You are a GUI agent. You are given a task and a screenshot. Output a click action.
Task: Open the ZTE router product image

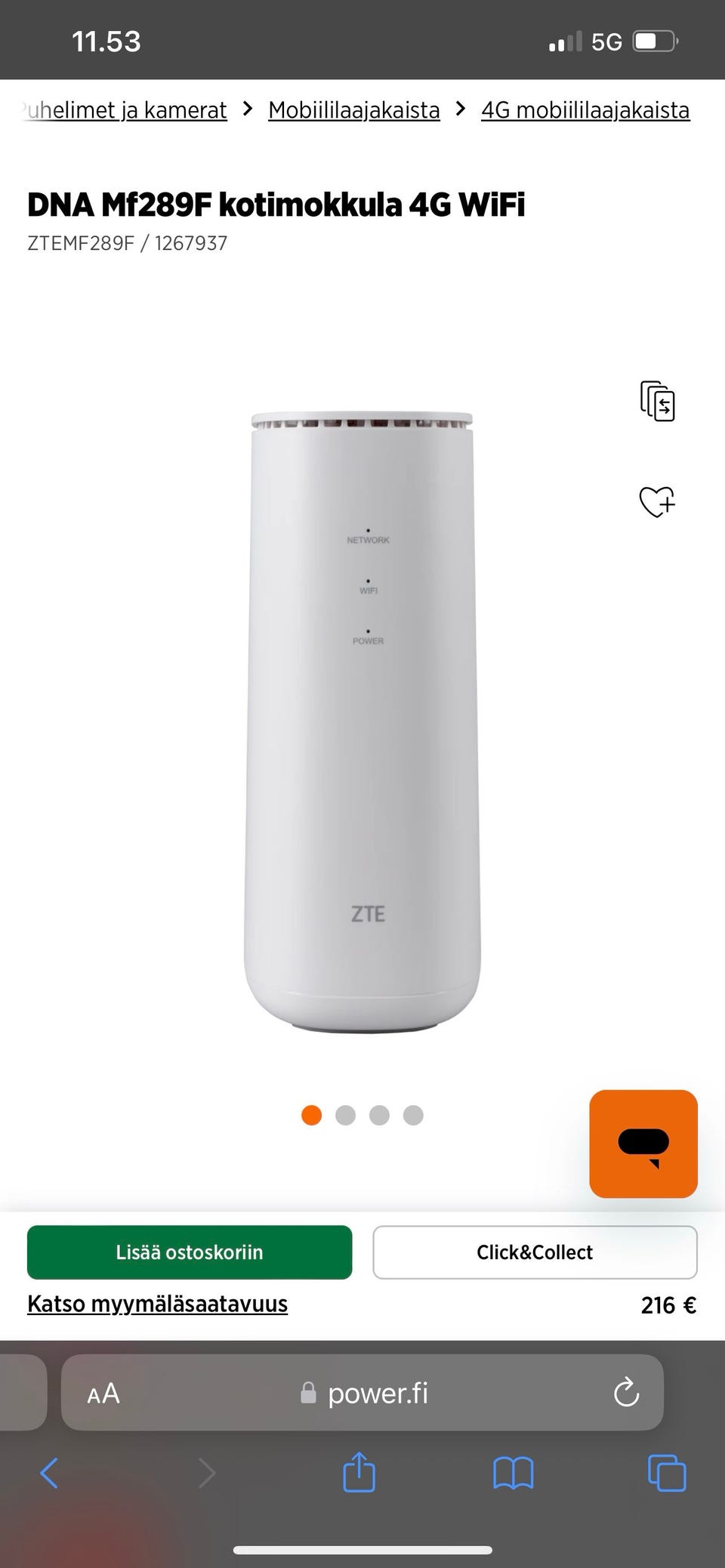click(x=362, y=721)
